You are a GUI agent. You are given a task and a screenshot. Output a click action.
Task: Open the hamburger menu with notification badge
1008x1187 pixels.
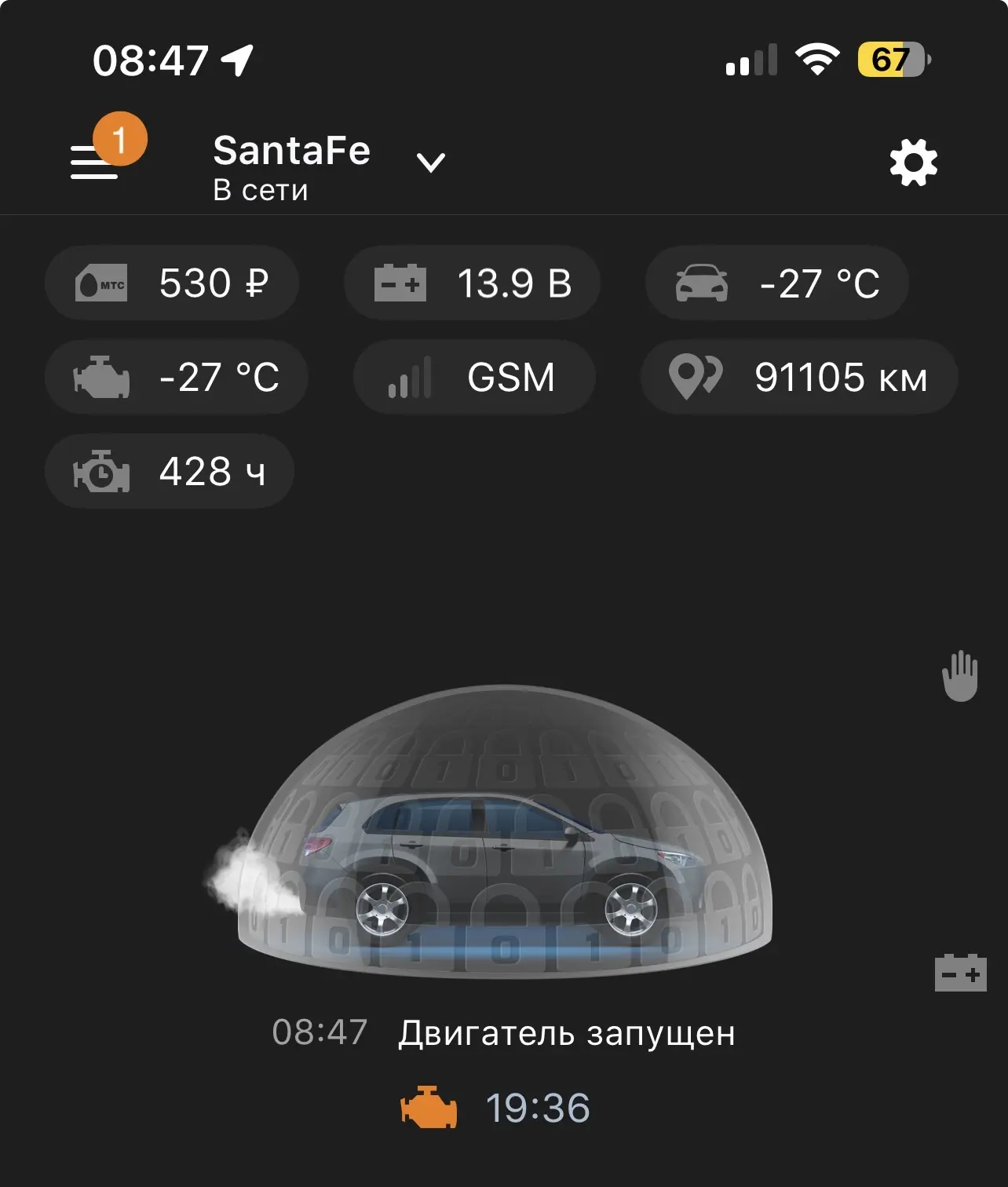[96, 160]
